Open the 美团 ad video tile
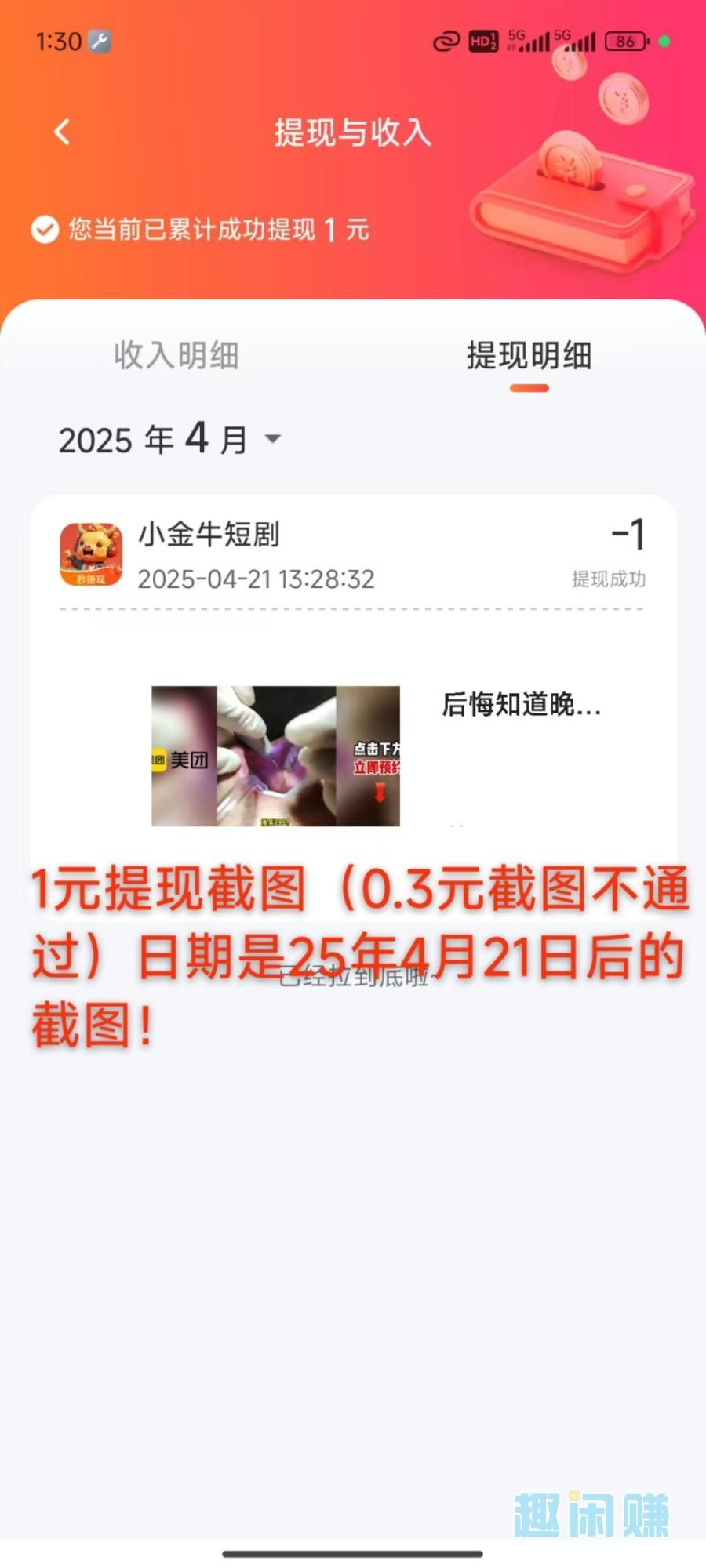Screen dimensions: 706x1568 coord(275,756)
